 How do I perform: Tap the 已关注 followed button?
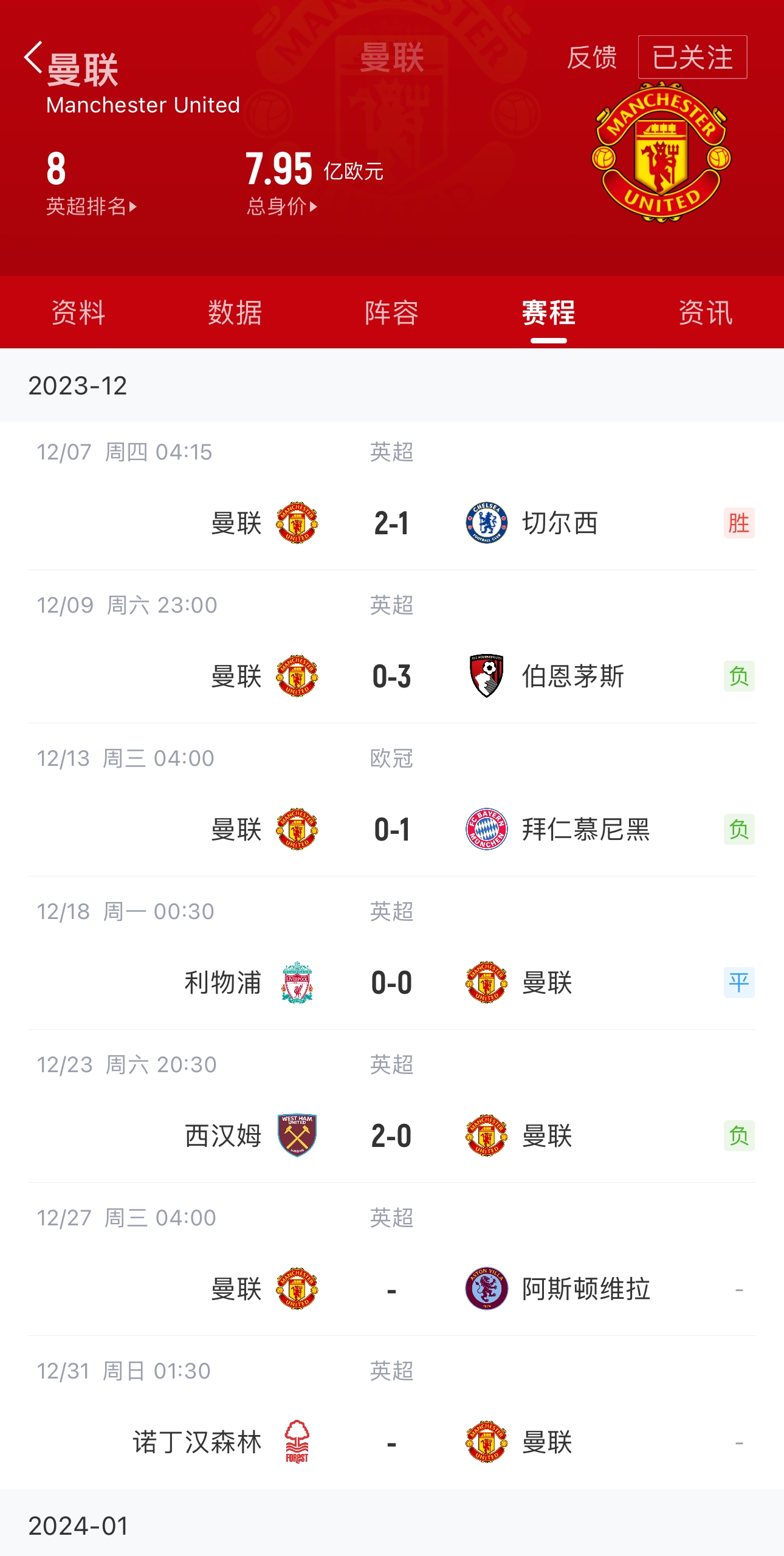[692, 57]
